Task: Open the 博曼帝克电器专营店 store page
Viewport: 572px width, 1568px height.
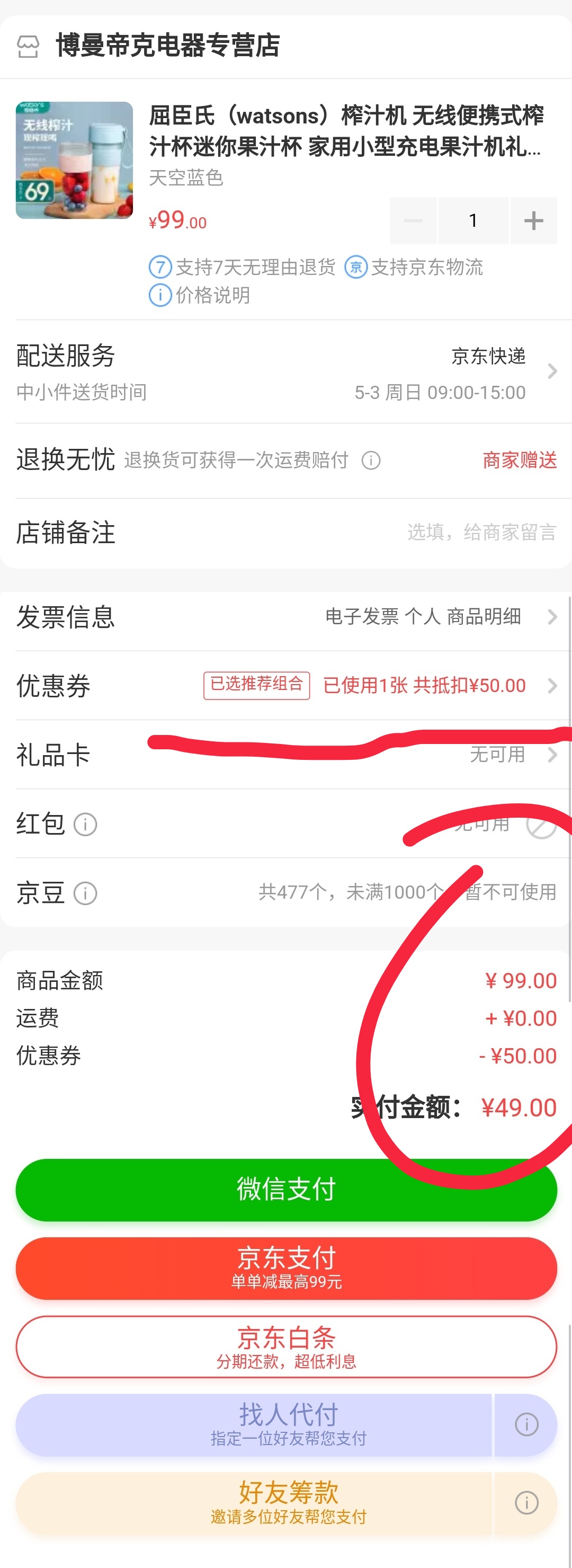Action: [167, 46]
